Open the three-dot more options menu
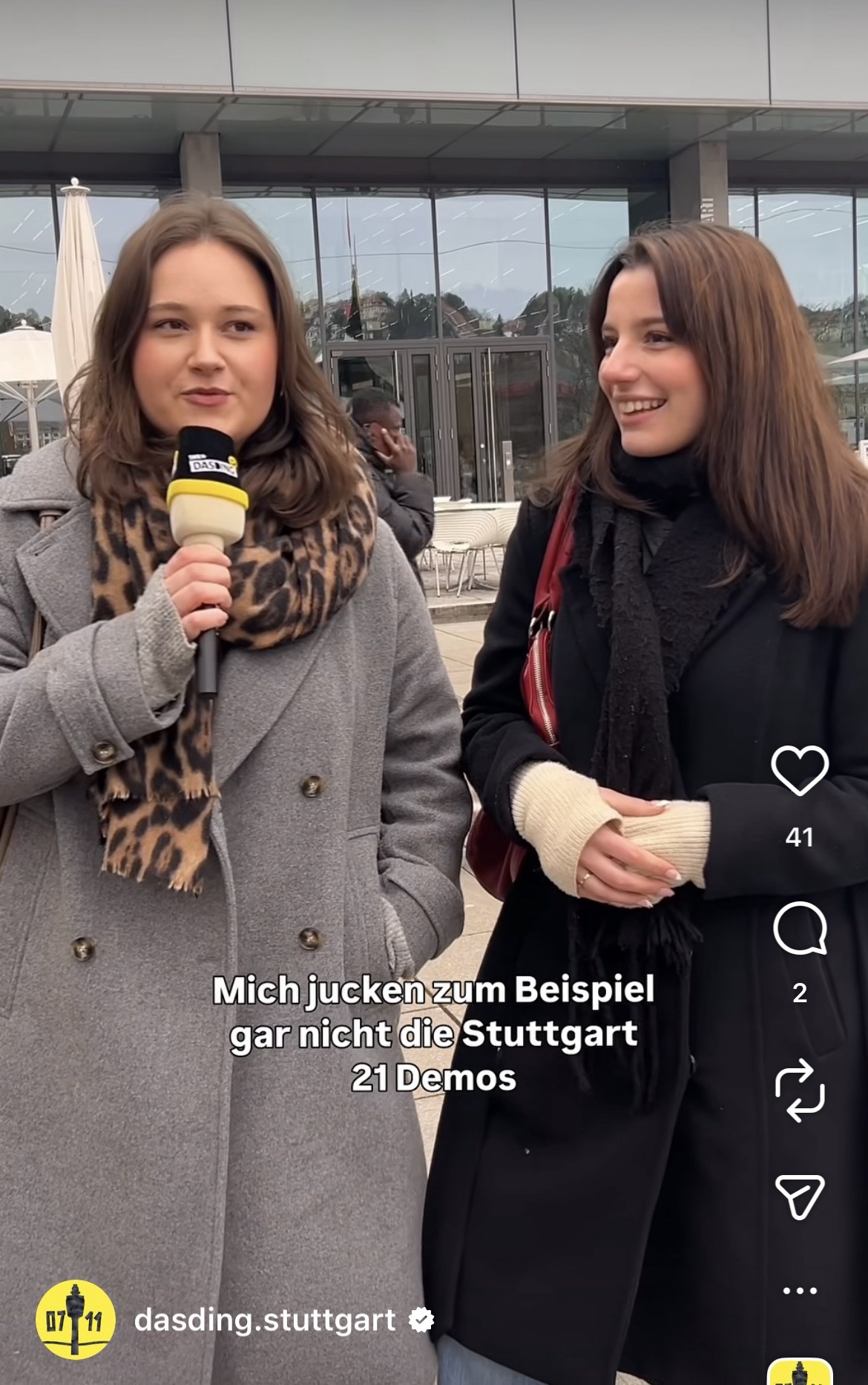The width and height of the screenshot is (868, 1385). pyautogui.click(x=800, y=1291)
